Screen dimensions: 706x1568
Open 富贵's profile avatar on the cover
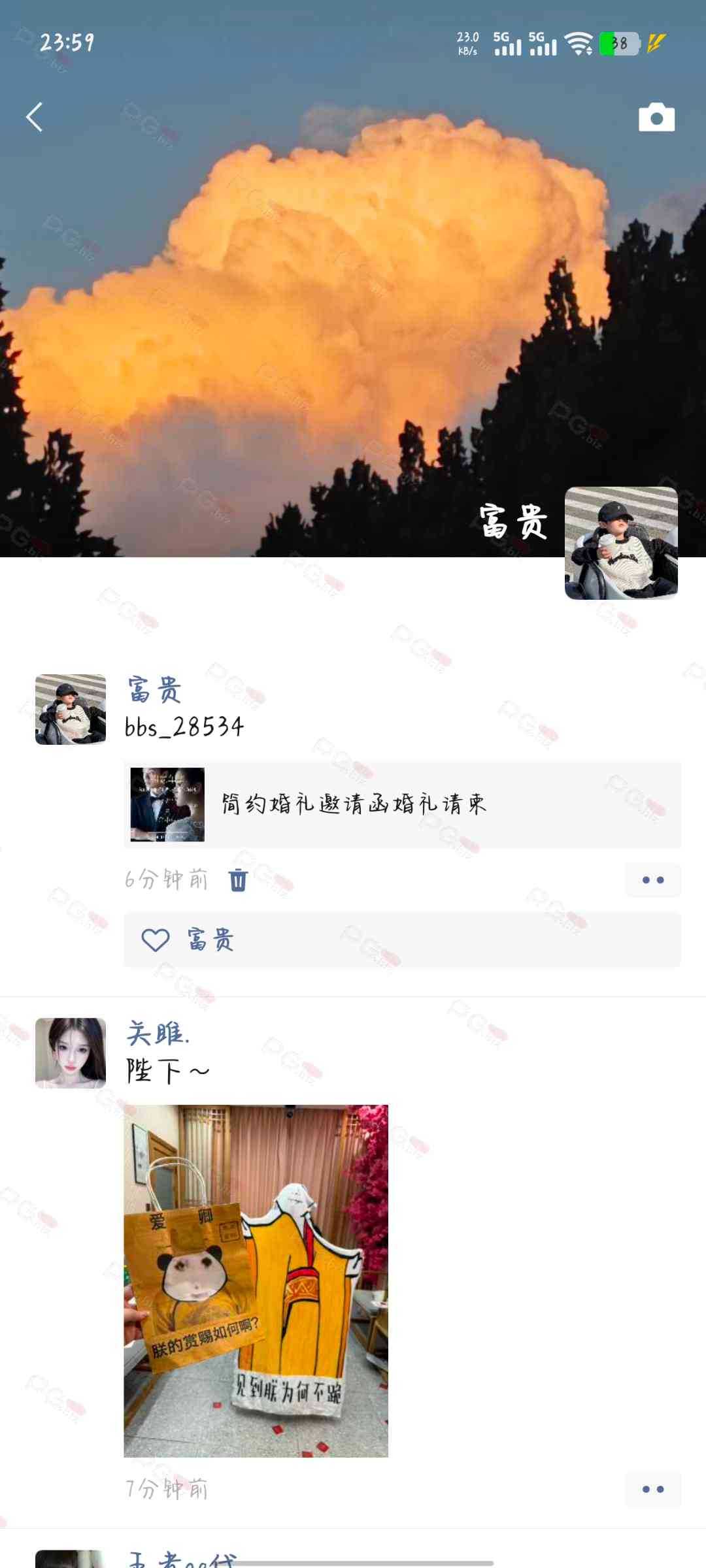(x=620, y=543)
